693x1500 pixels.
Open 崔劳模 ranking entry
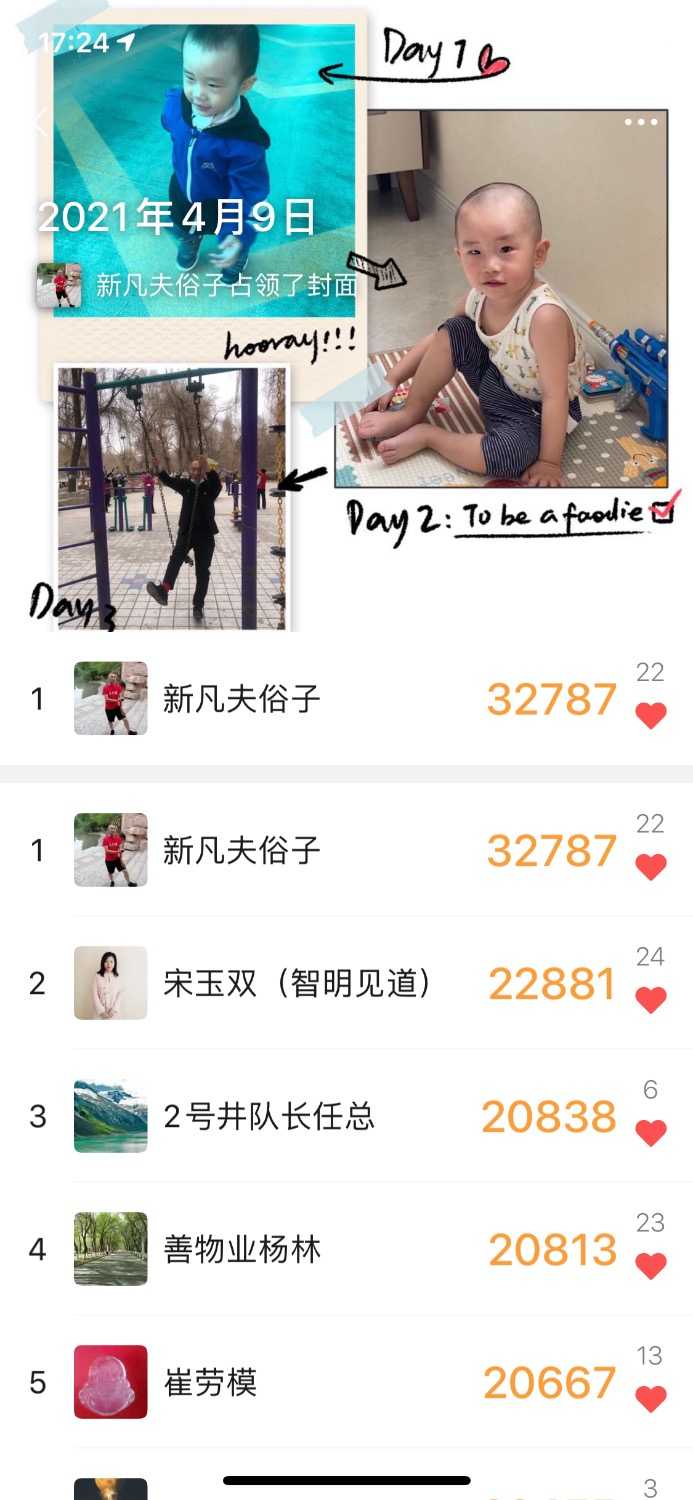[210, 1382]
